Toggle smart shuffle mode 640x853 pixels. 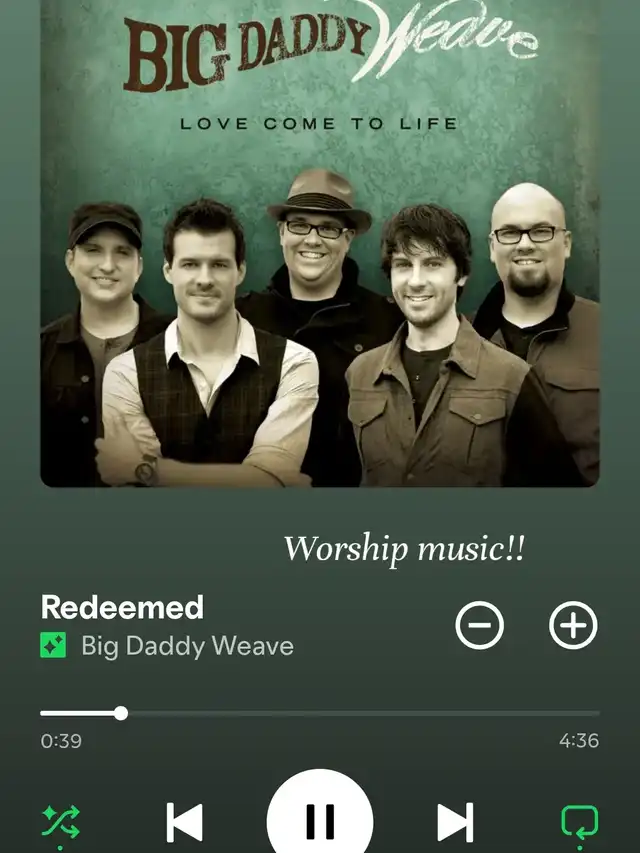point(60,822)
